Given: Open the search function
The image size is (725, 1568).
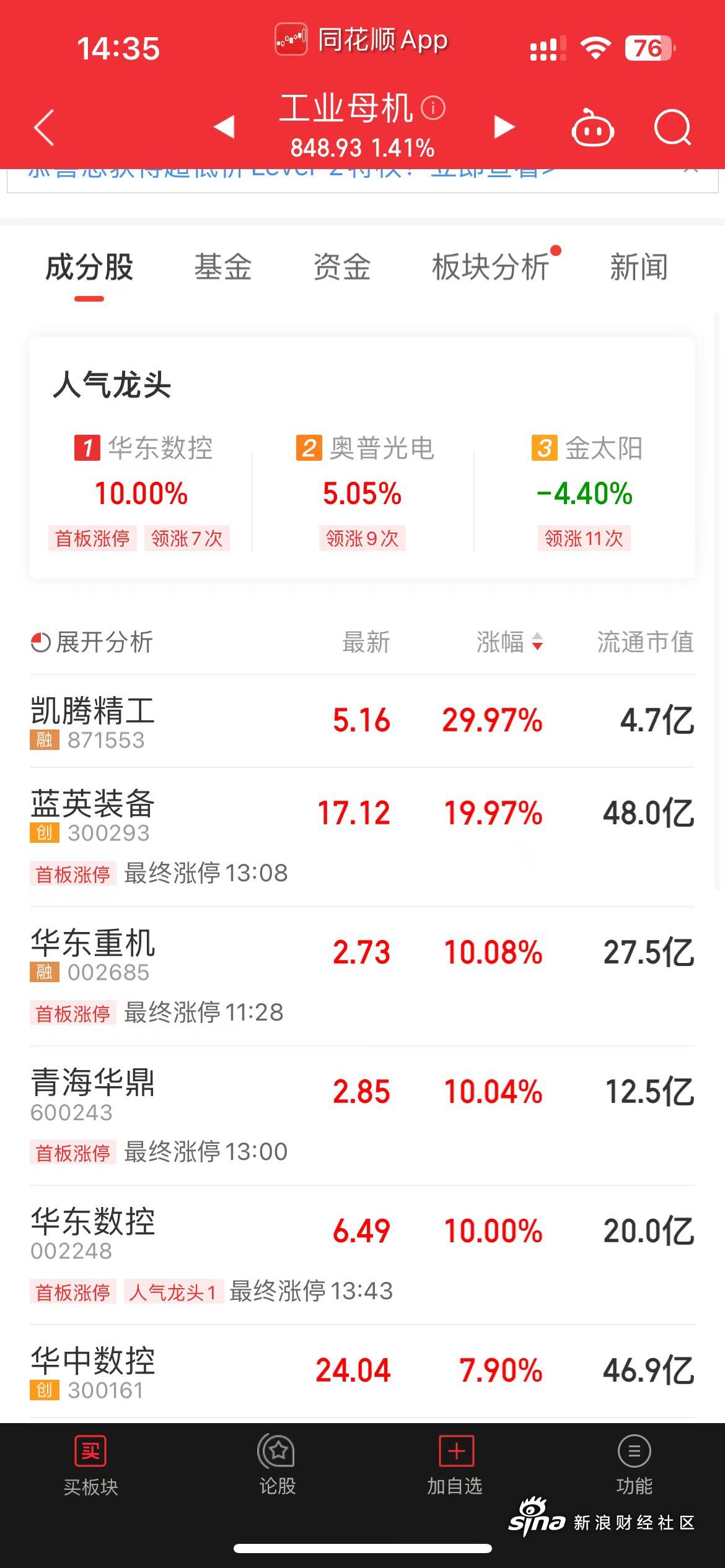Looking at the screenshot, I should (x=673, y=127).
